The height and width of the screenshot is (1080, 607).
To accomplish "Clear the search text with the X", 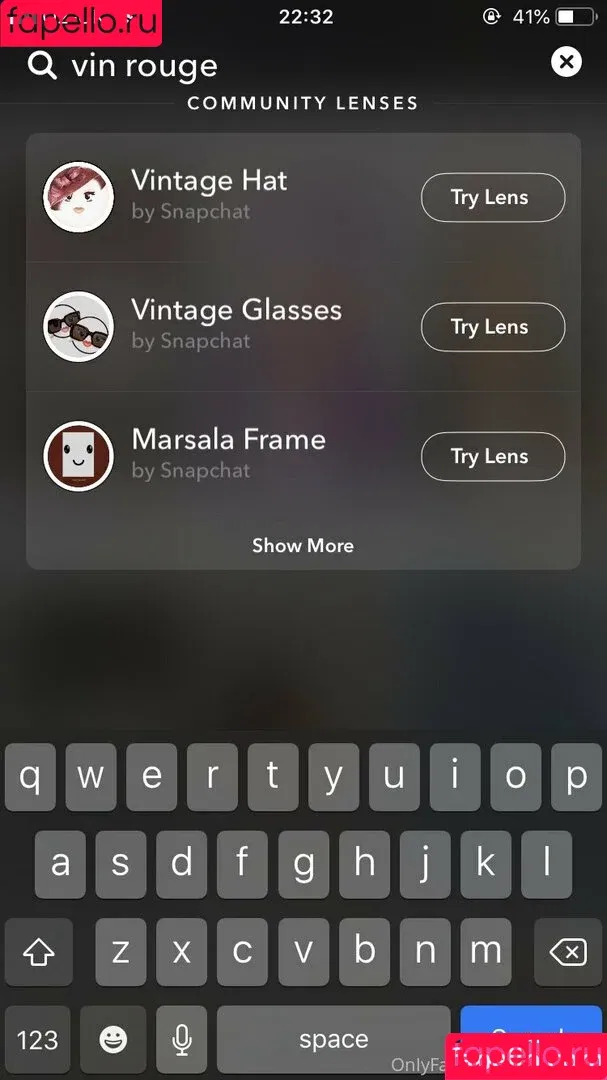I will pyautogui.click(x=566, y=63).
